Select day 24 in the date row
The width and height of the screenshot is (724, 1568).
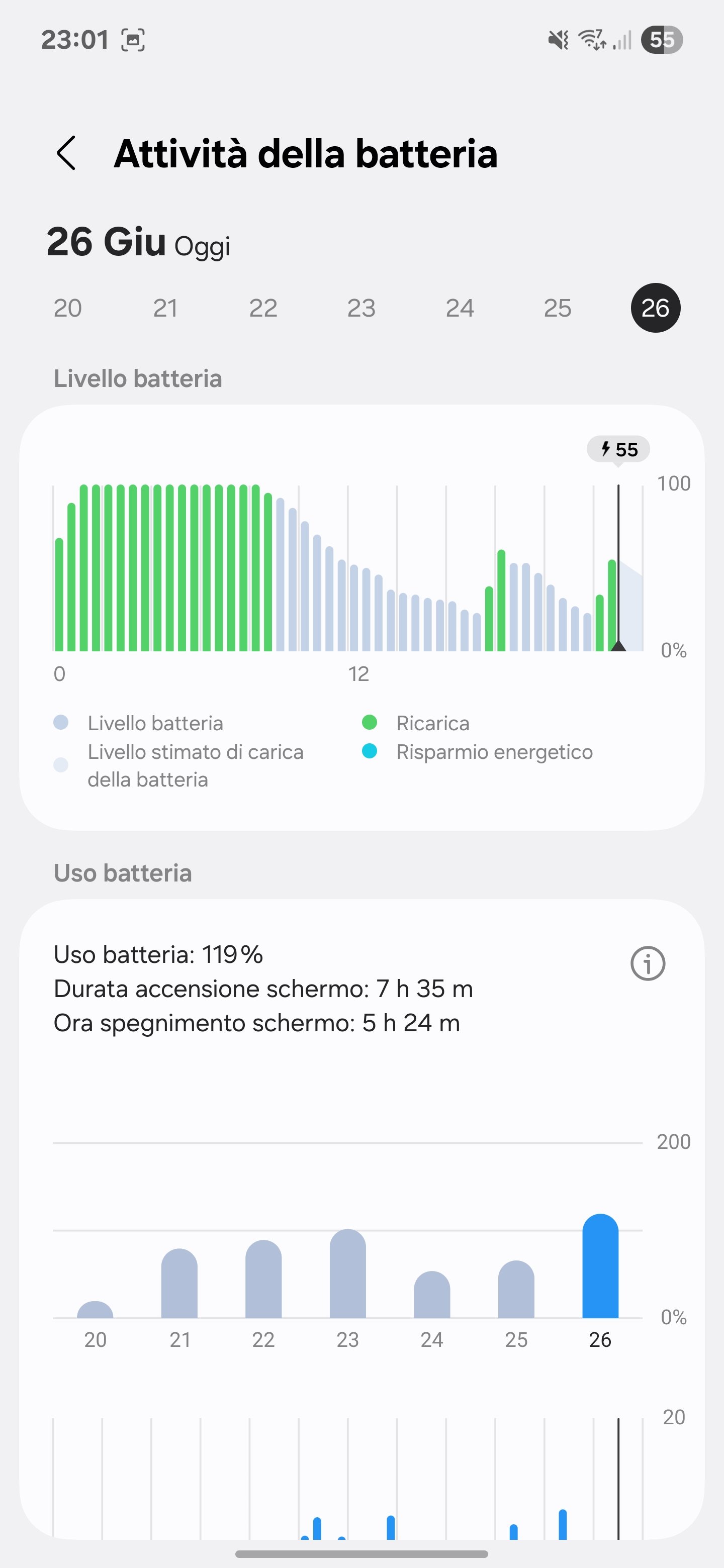[x=460, y=308]
